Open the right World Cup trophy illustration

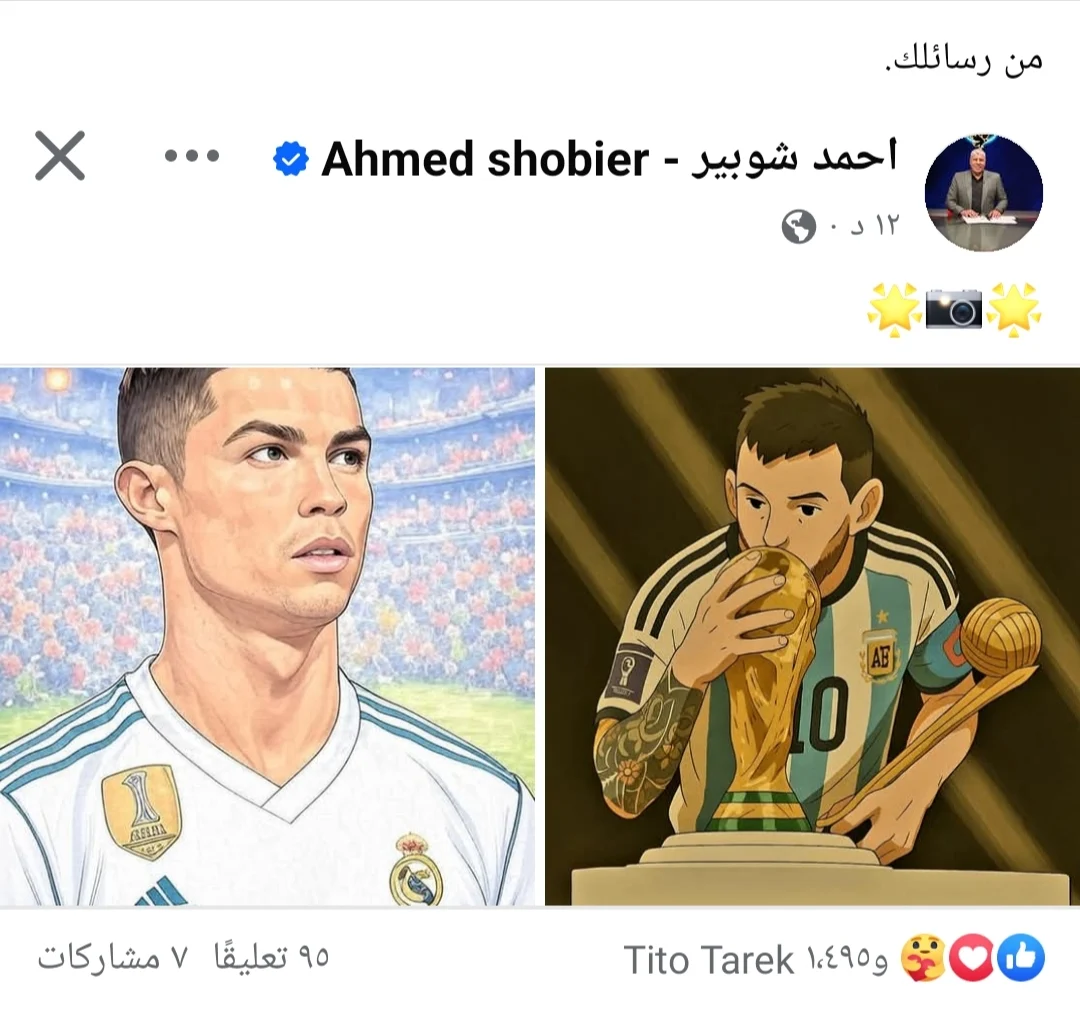pyautogui.click(x=812, y=636)
